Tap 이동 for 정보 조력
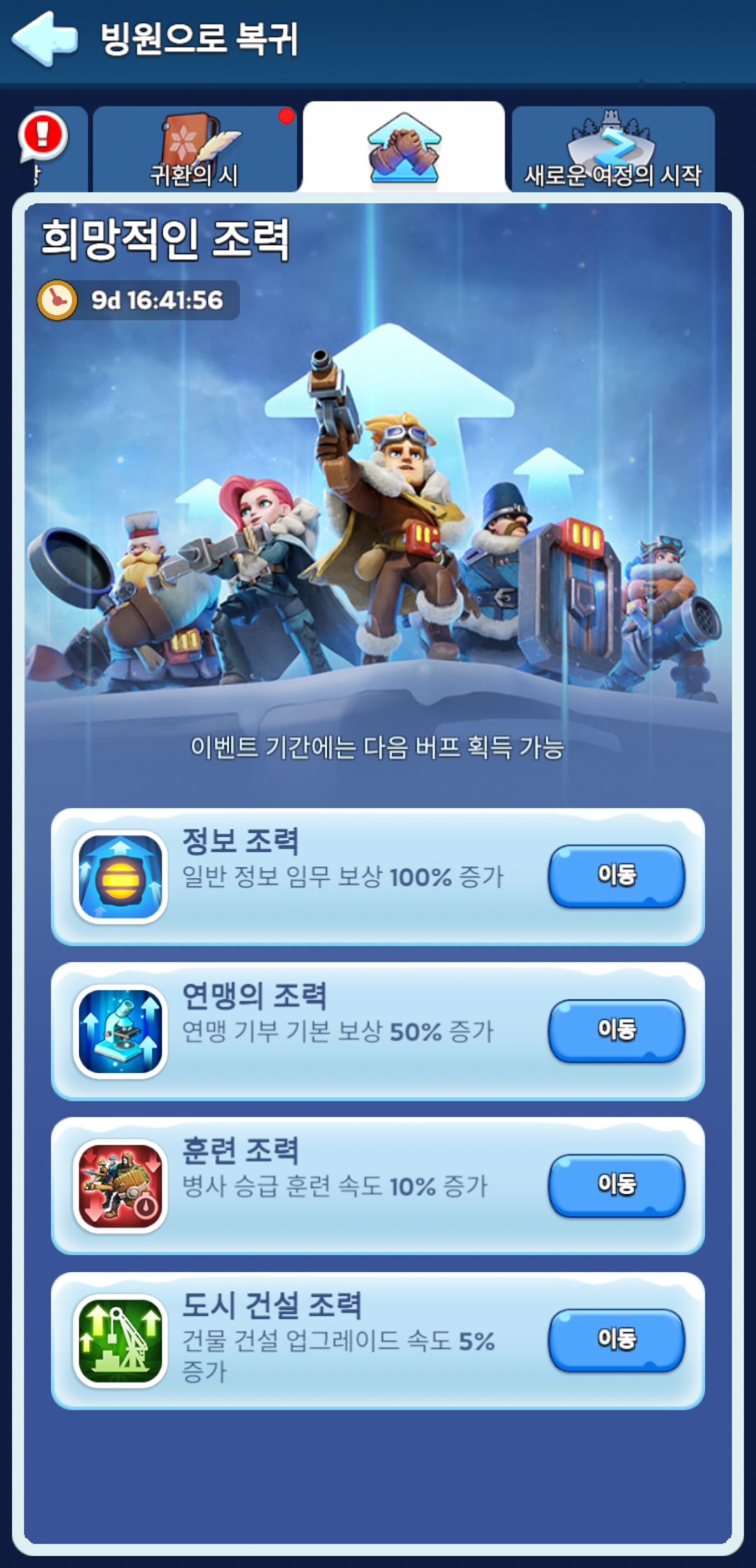Viewport: 756px width, 1568px height. click(616, 876)
